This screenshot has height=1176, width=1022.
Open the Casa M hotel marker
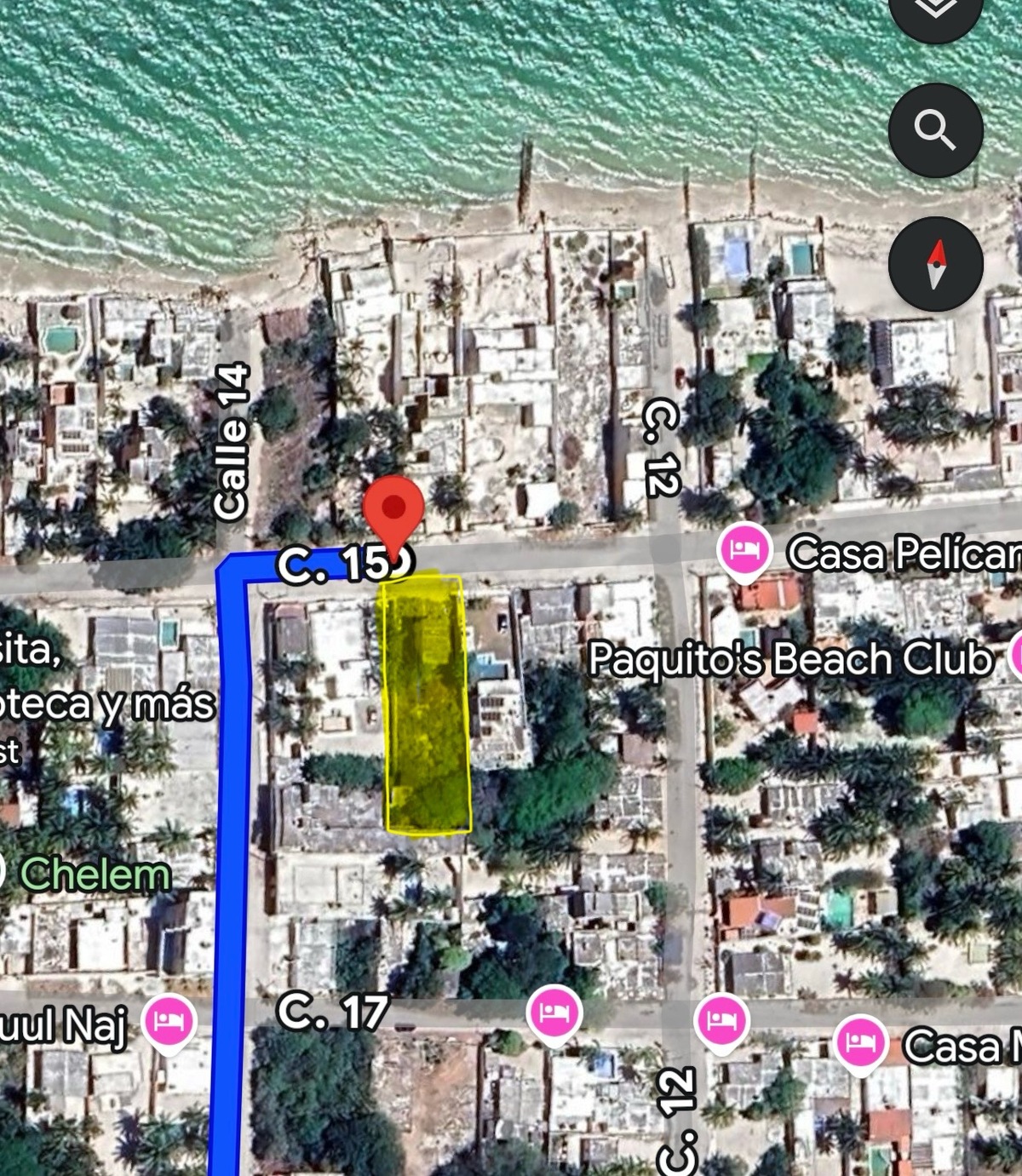(861, 1043)
